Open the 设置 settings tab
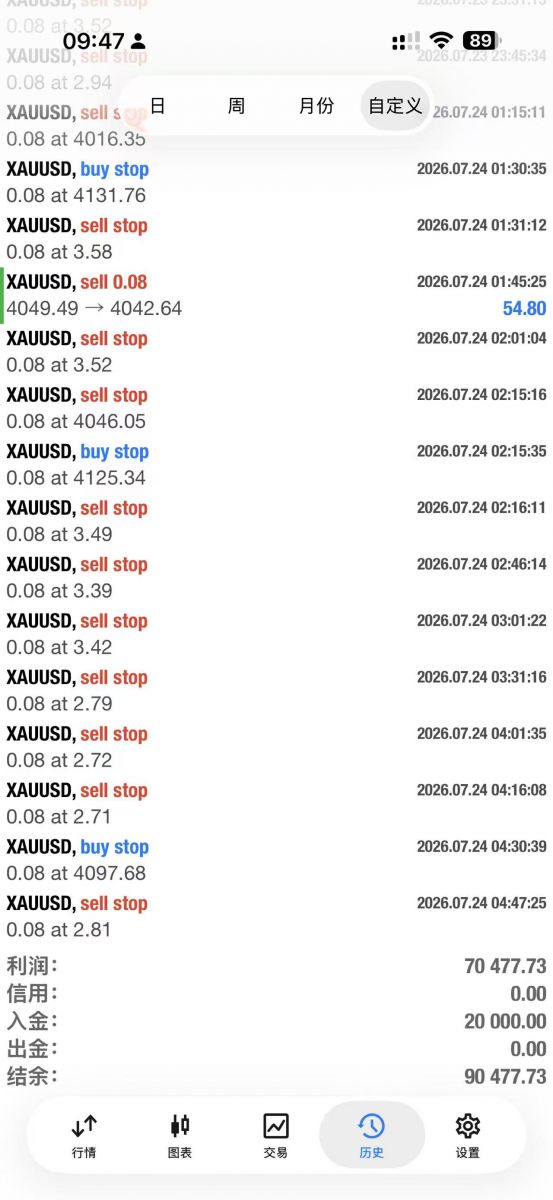The height and width of the screenshot is (1200, 553). [467, 1136]
